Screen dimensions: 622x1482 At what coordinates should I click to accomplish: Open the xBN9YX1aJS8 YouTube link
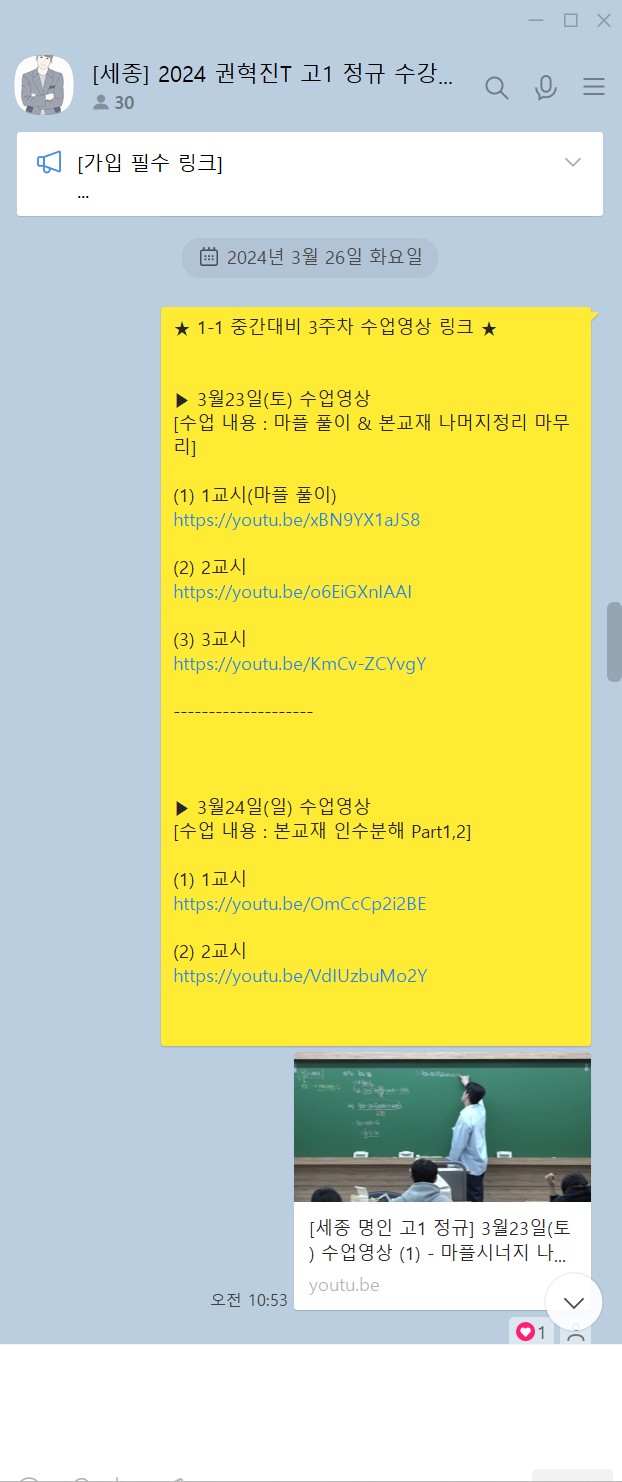[x=296, y=520]
